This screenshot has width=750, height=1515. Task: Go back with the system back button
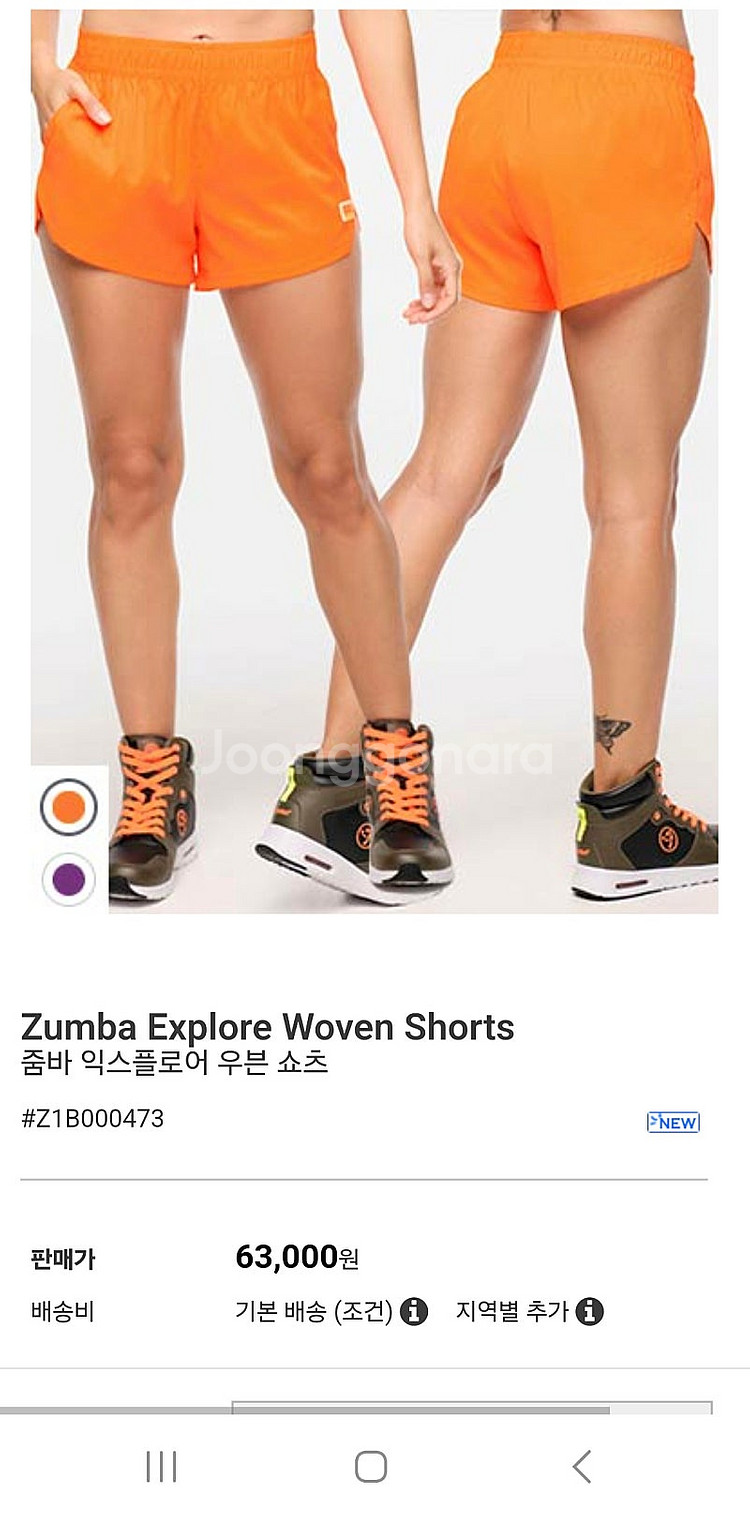click(x=582, y=1466)
